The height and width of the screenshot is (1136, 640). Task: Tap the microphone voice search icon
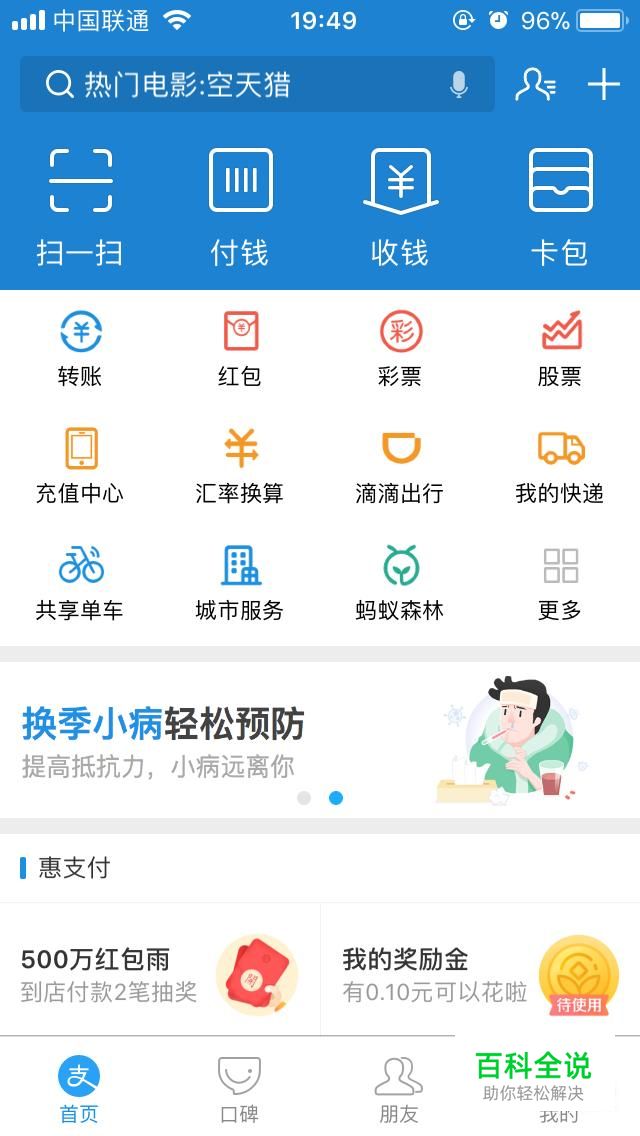coord(459,85)
